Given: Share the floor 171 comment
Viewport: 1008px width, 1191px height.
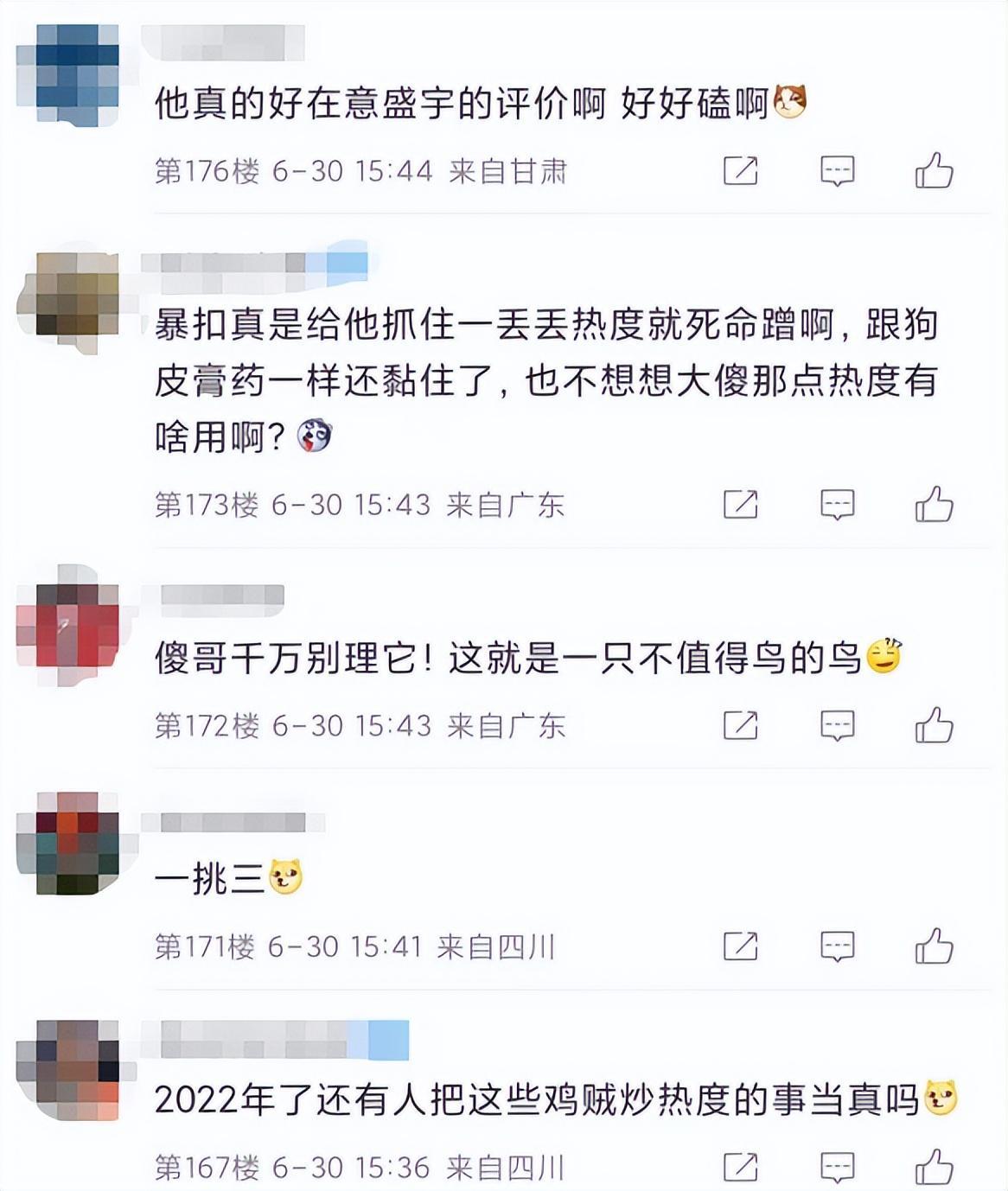Looking at the screenshot, I should point(740,947).
